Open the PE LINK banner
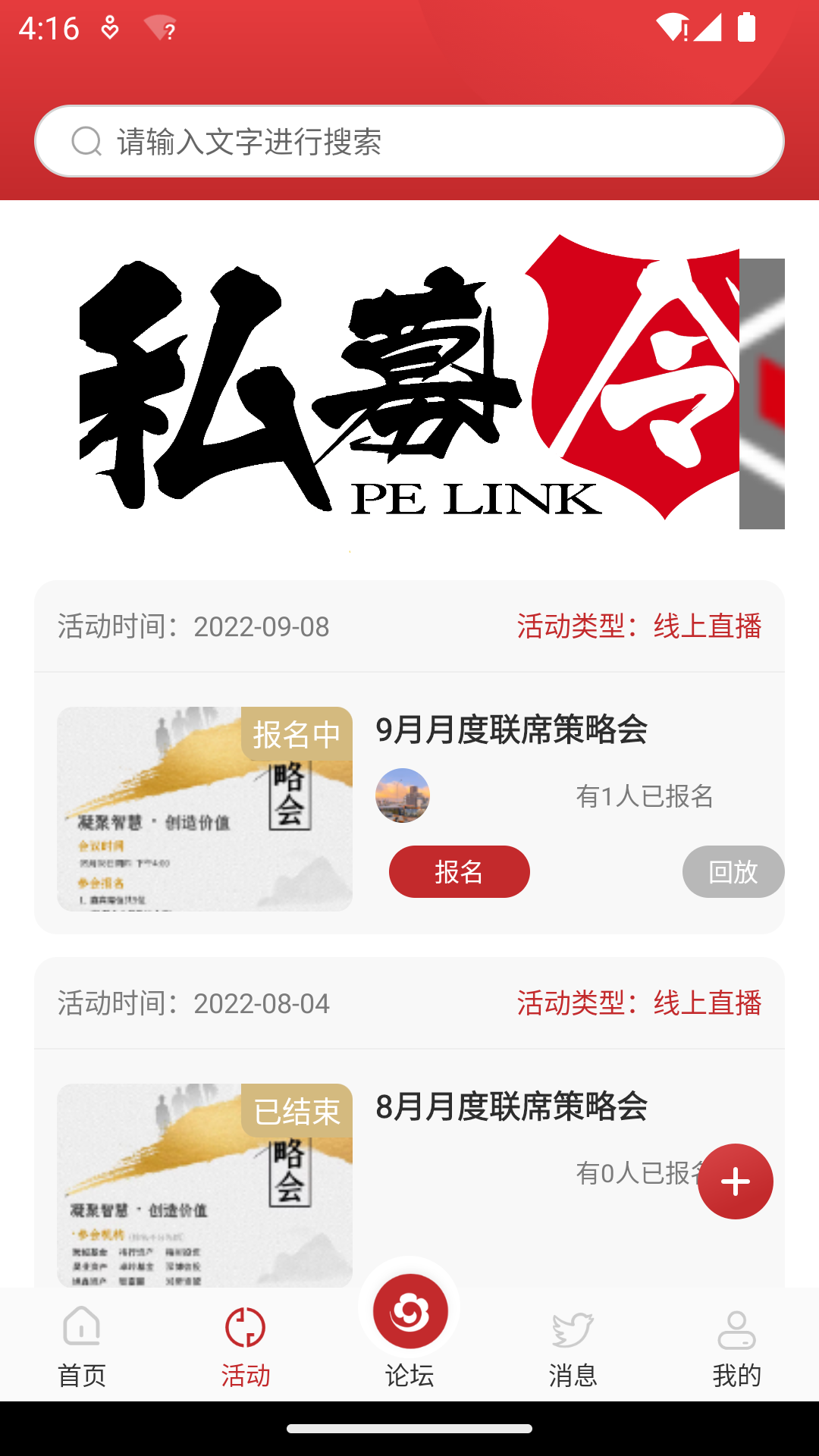The width and height of the screenshot is (819, 1456). point(409,379)
